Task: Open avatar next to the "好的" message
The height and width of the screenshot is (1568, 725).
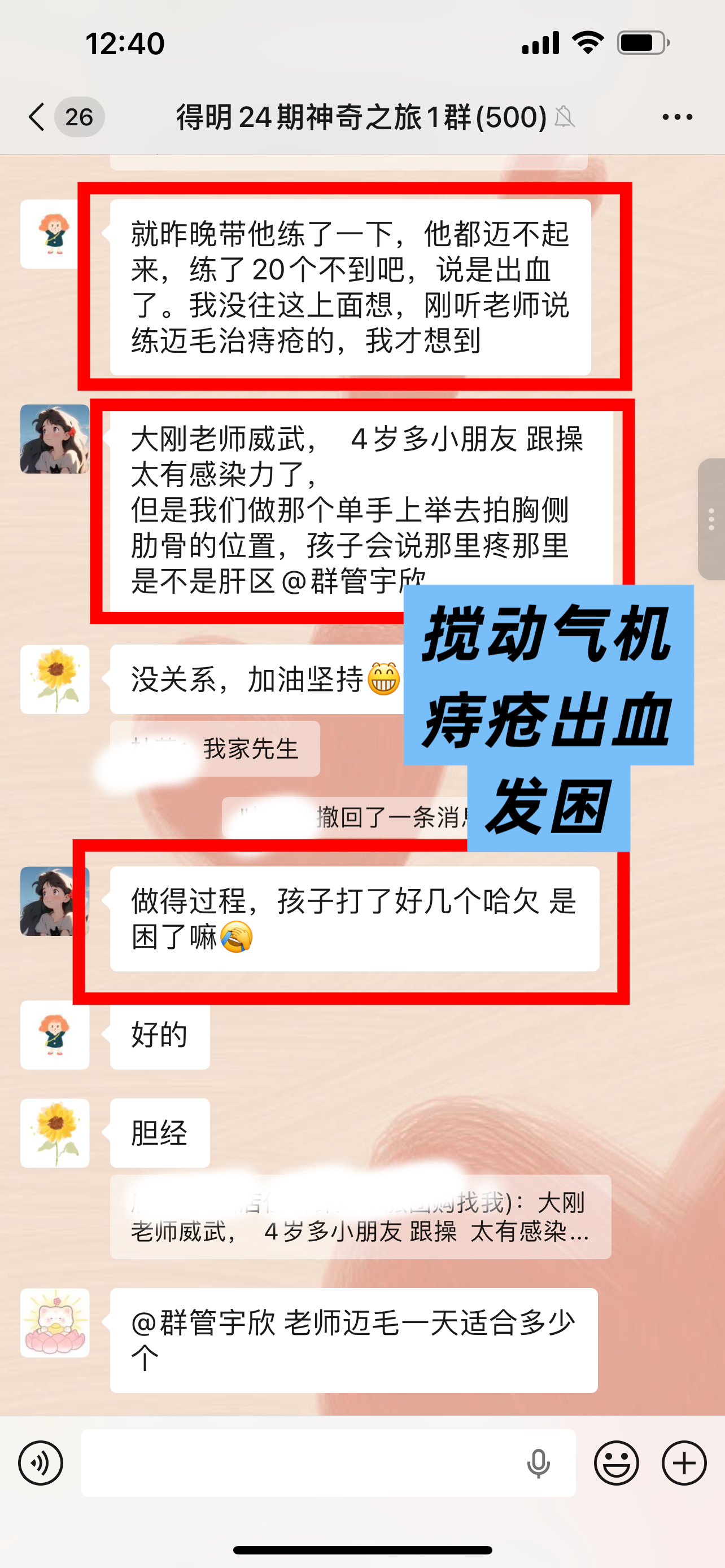Action: click(x=55, y=1035)
